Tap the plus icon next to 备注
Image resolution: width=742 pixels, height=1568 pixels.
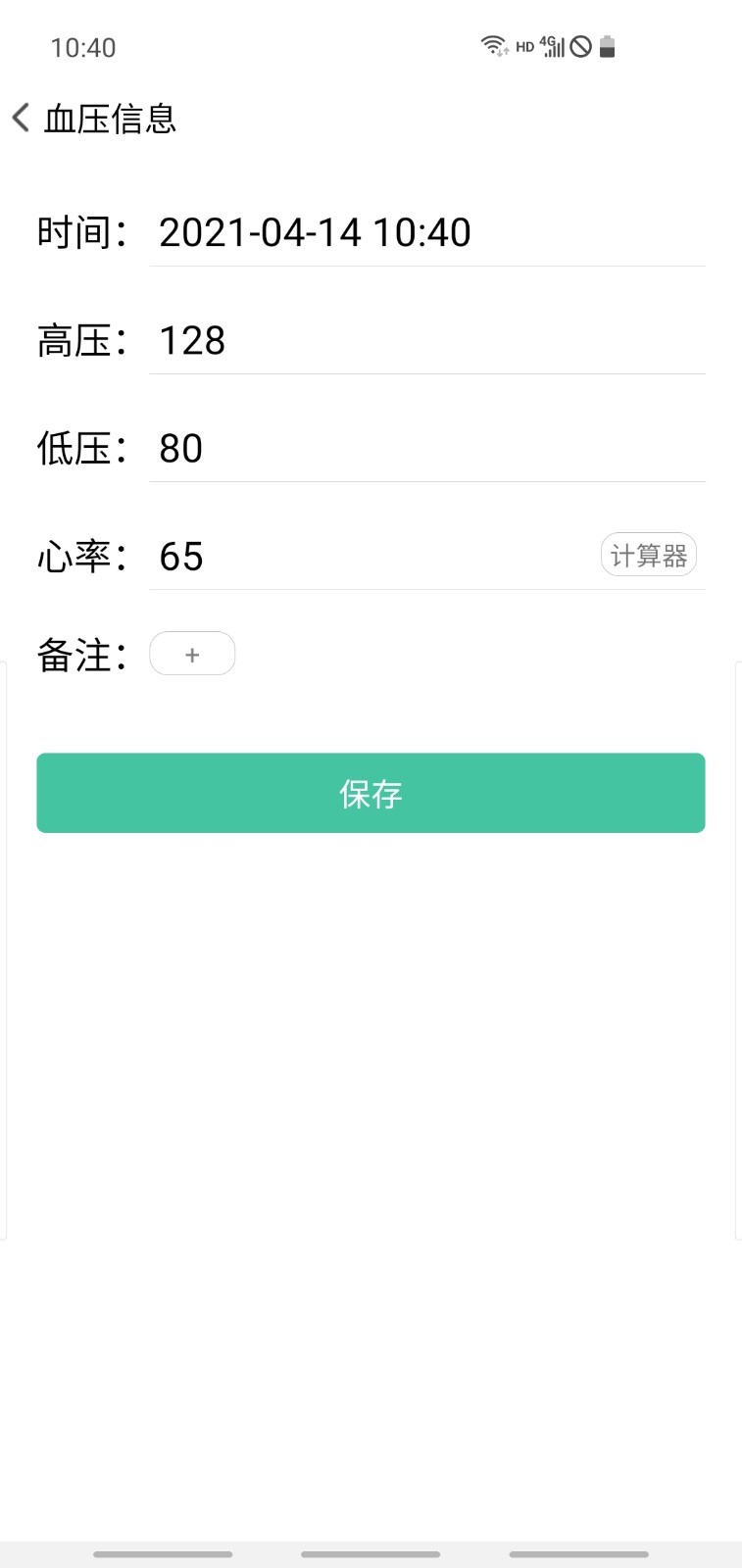pyautogui.click(x=191, y=654)
